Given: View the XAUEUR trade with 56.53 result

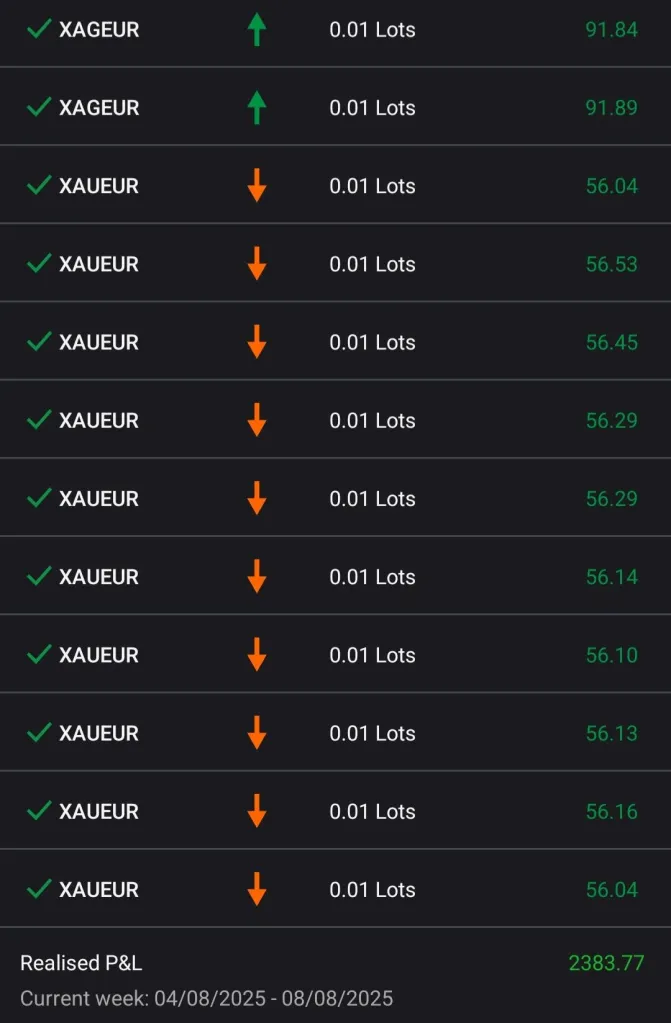Looking at the screenshot, I should point(335,264).
